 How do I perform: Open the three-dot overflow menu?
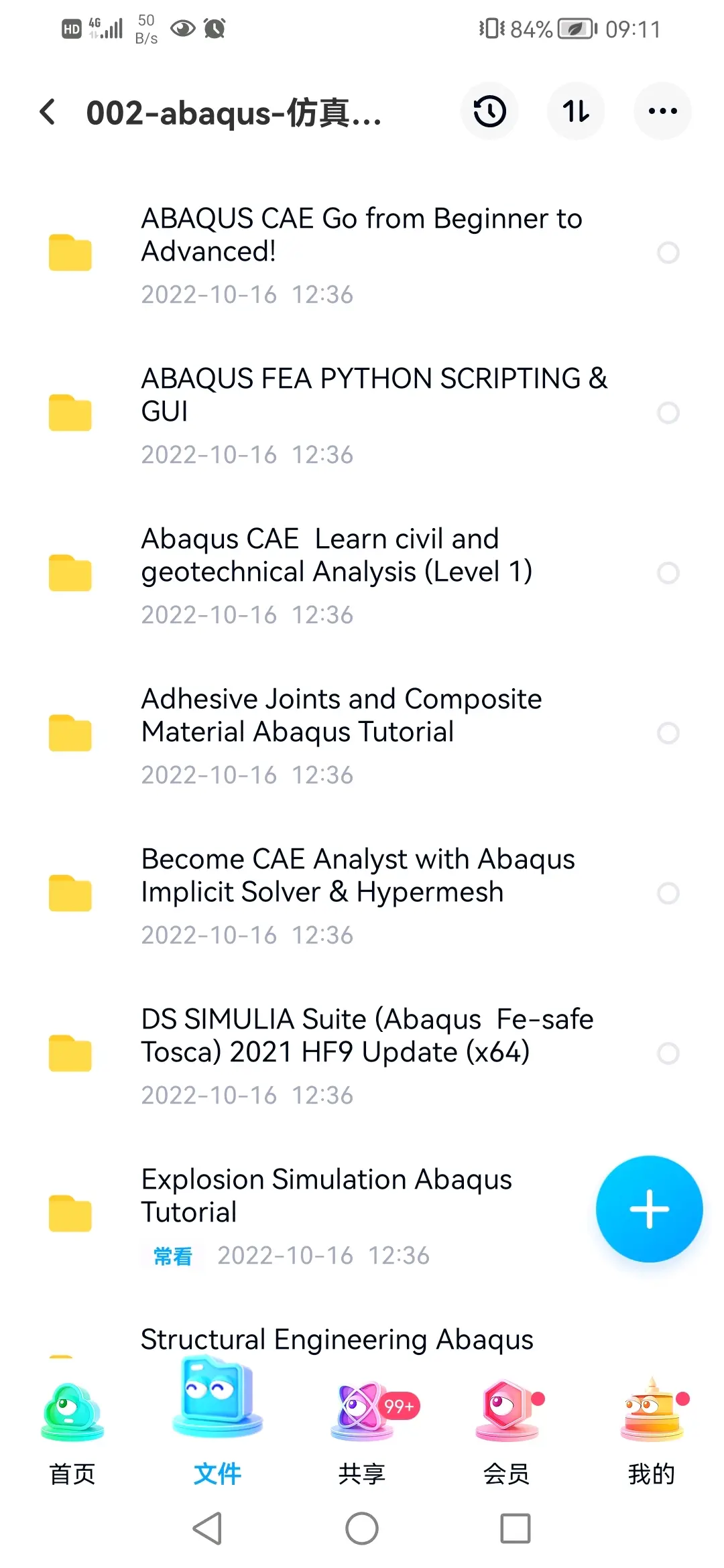(x=662, y=111)
